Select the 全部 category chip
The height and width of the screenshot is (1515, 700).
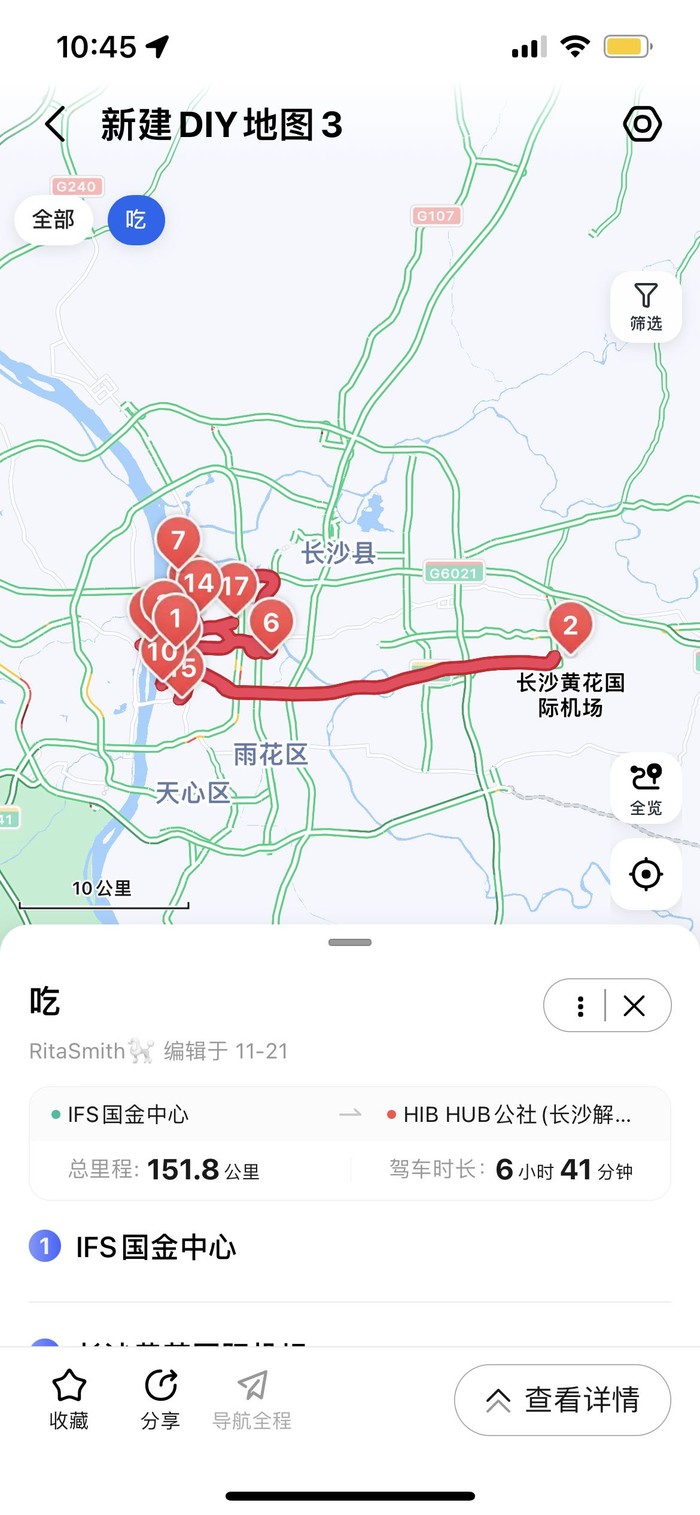tap(53, 220)
